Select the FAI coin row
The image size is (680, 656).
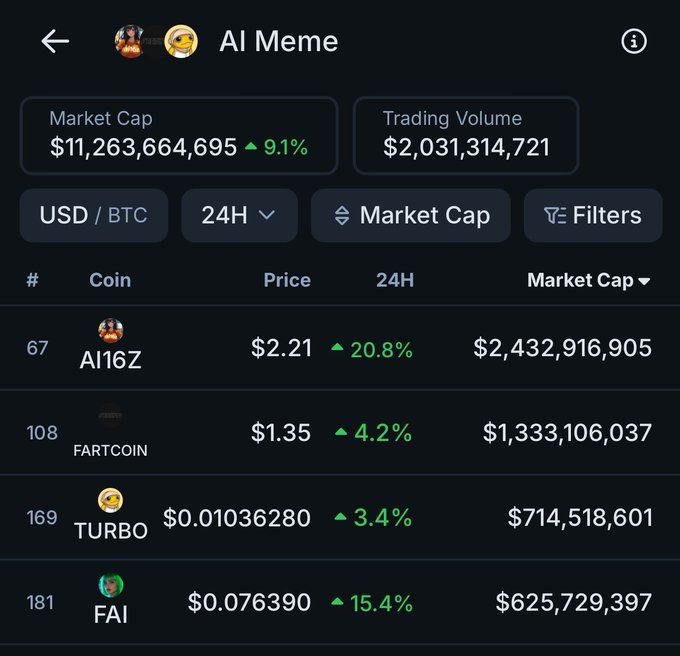pyautogui.click(x=340, y=602)
